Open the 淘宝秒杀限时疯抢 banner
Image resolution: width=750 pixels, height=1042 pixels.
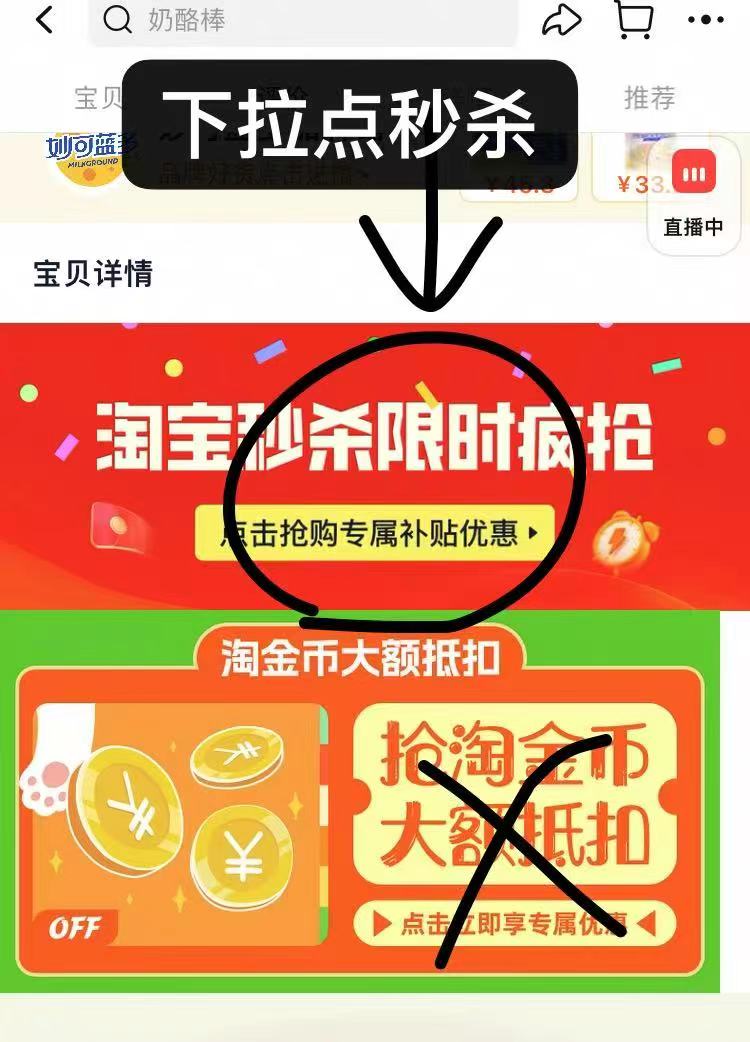[374, 438]
